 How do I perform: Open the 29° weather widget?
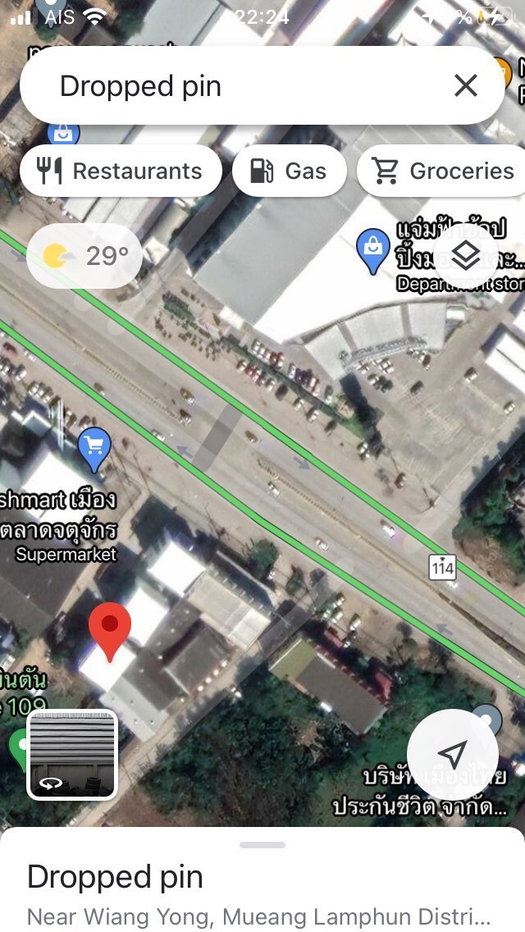pos(84,256)
